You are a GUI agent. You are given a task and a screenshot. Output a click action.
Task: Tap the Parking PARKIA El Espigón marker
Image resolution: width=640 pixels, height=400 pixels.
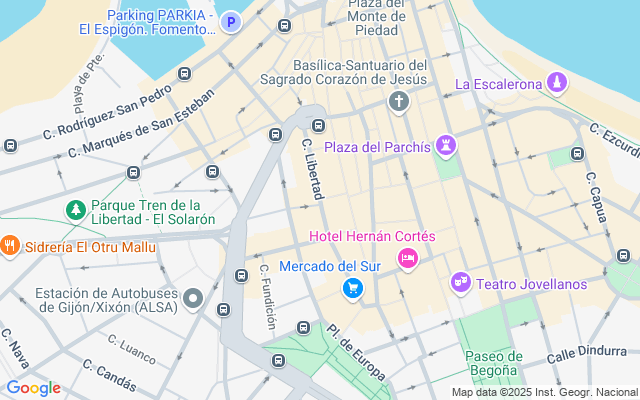tap(231, 21)
